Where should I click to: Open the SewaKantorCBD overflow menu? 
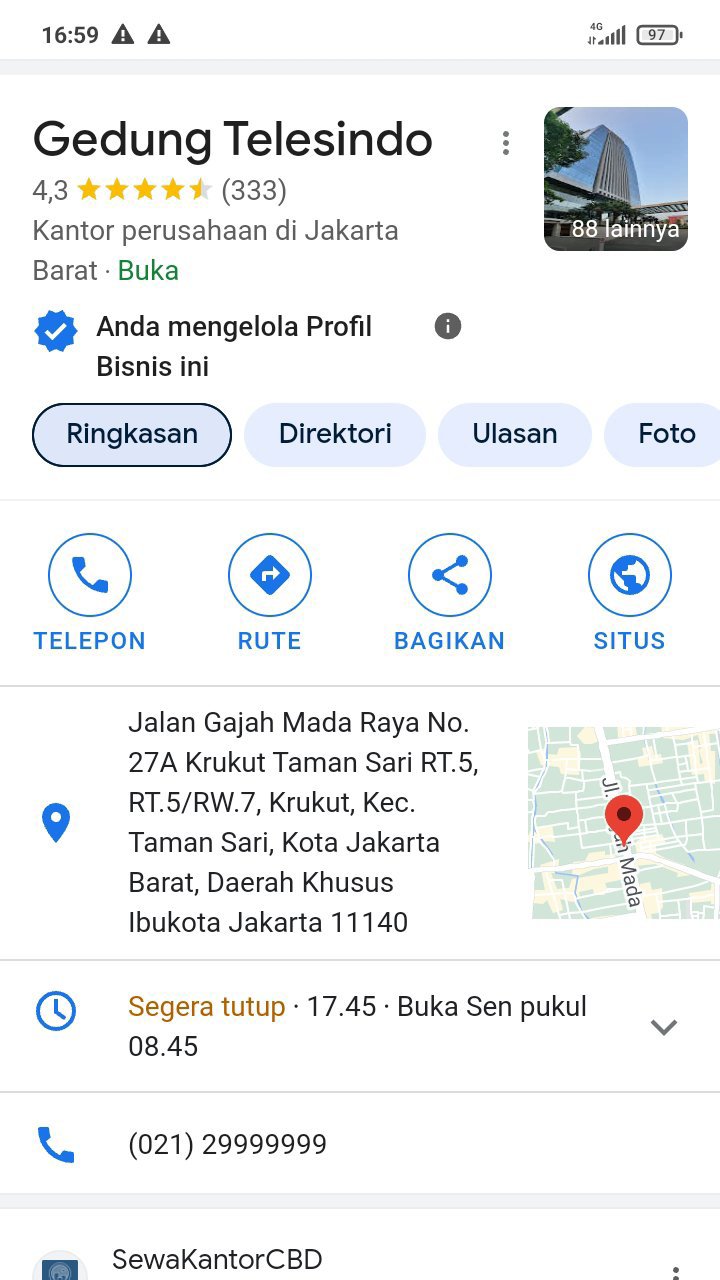[x=676, y=1270]
